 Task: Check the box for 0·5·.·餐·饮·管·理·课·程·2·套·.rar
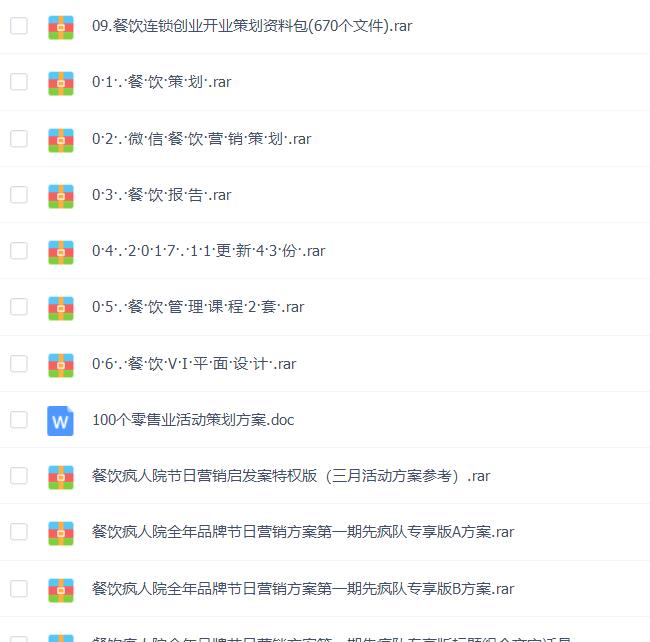point(19,306)
